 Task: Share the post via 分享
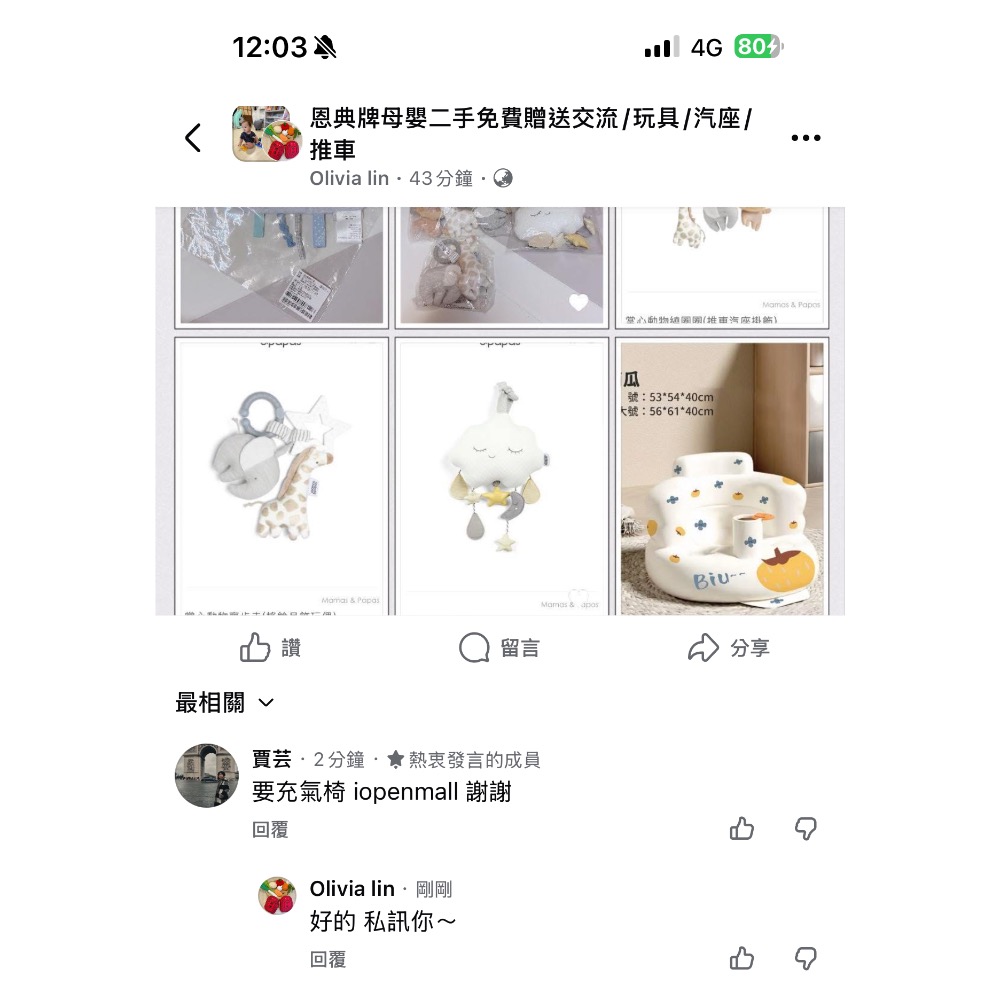click(729, 648)
